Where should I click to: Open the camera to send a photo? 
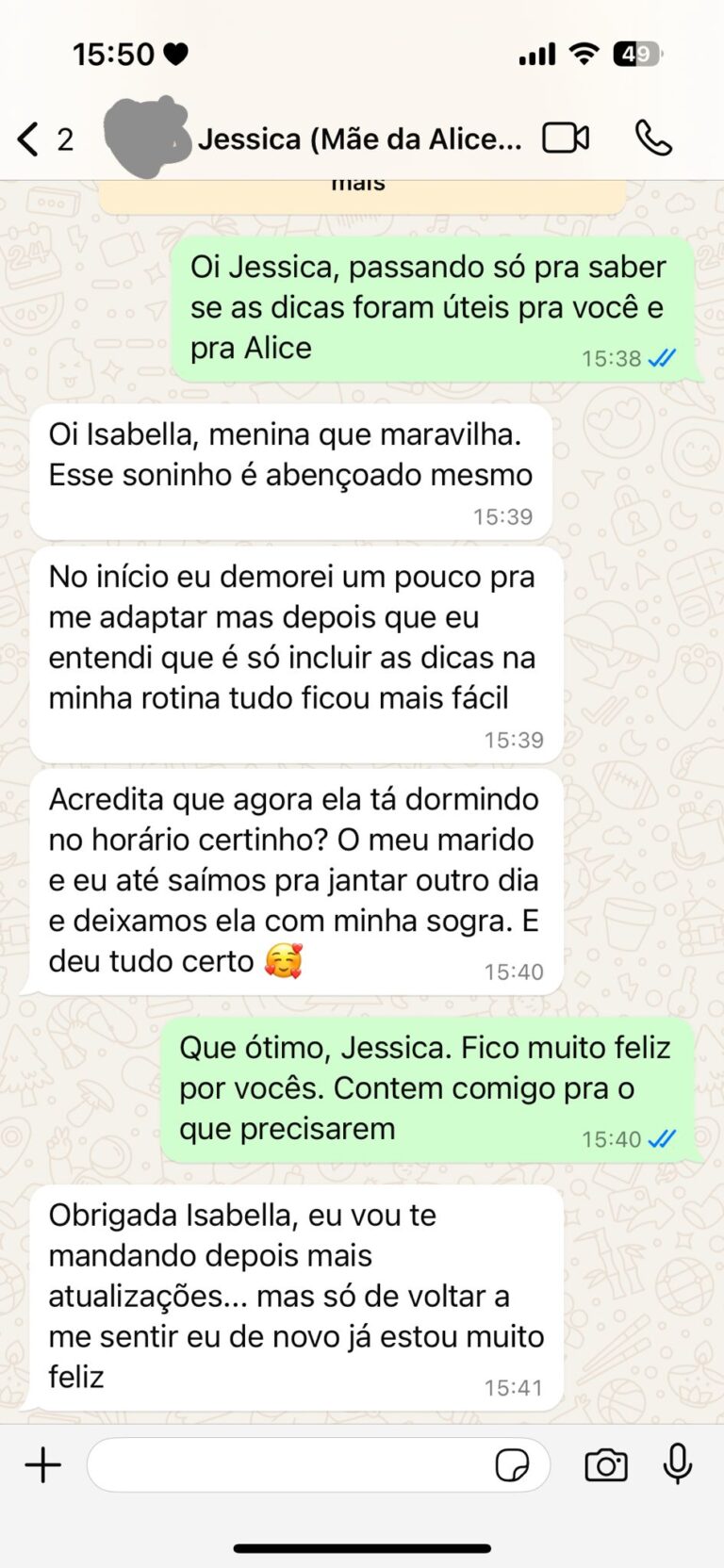[605, 1465]
